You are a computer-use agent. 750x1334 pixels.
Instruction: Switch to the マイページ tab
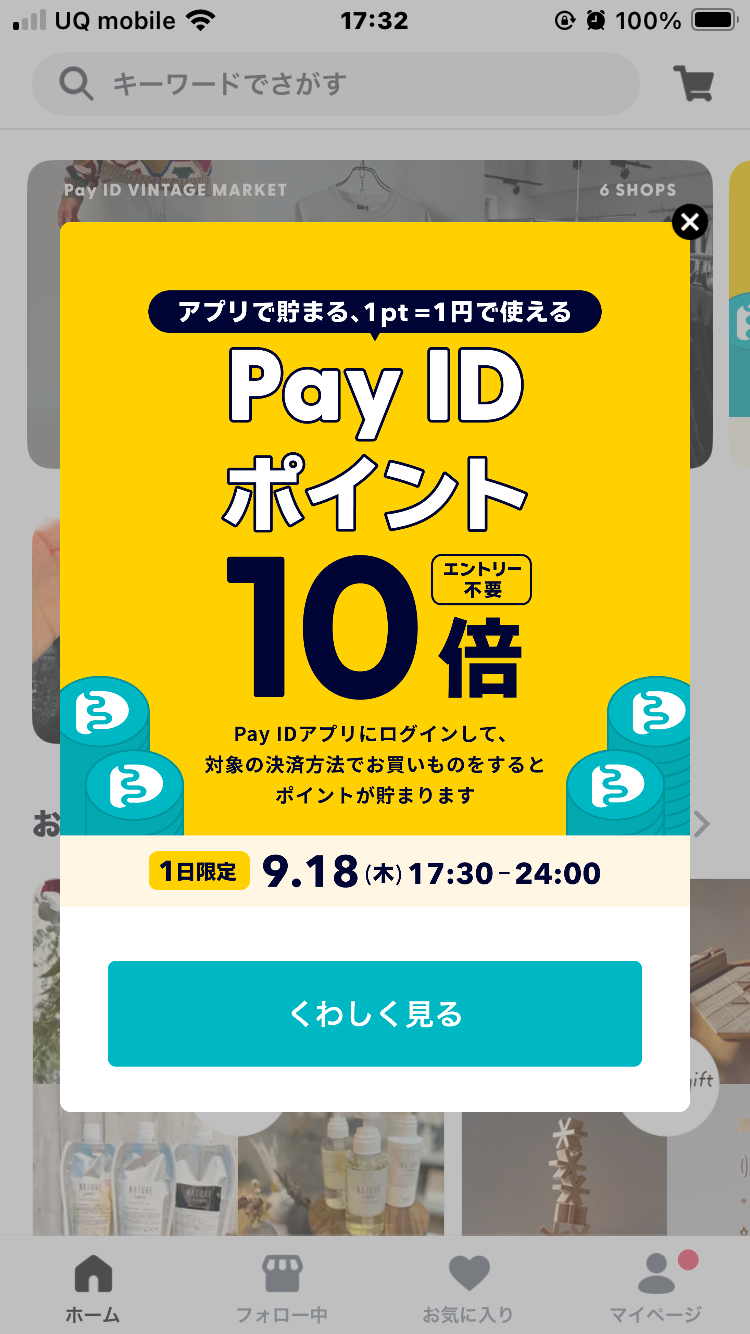coord(656,1288)
